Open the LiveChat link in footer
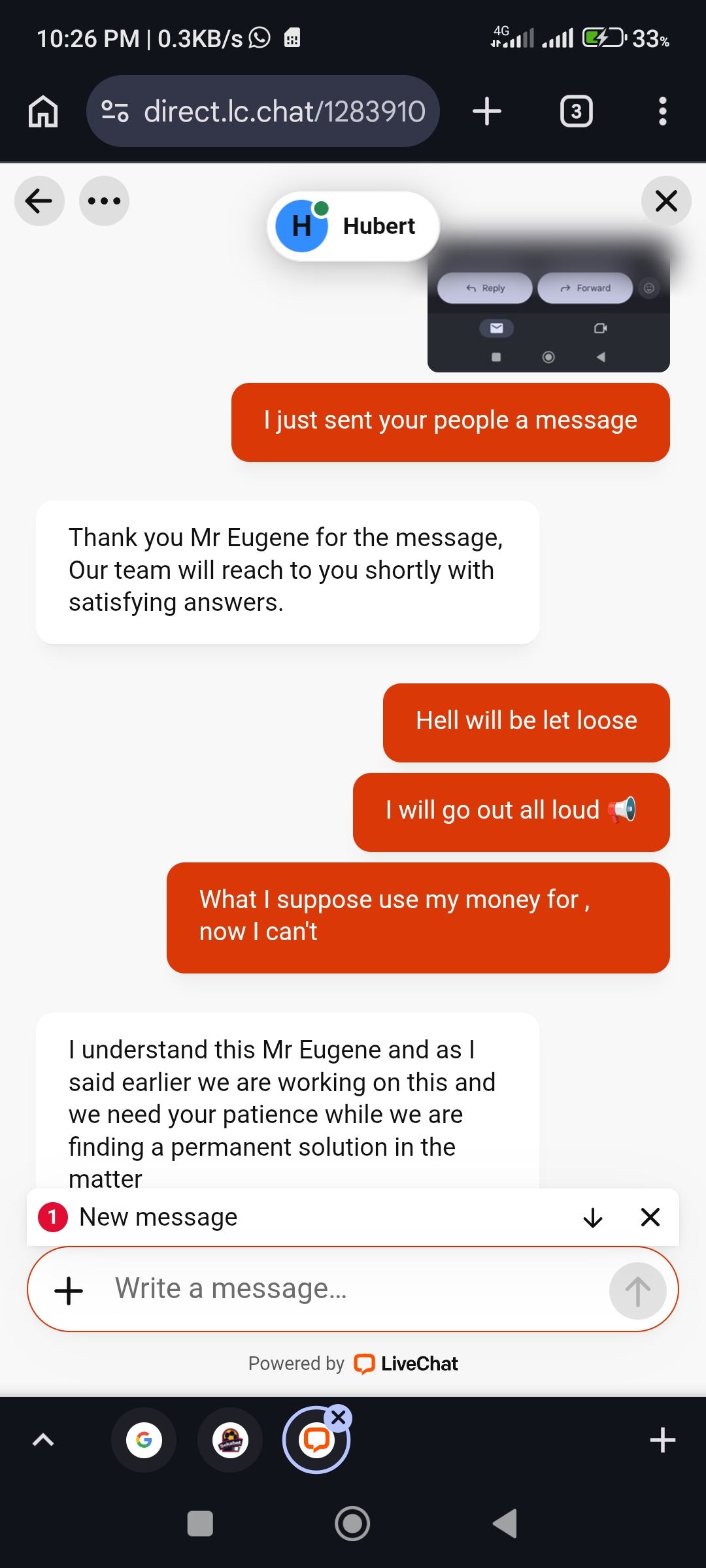Screen dimensions: 706x1568 click(406, 1364)
